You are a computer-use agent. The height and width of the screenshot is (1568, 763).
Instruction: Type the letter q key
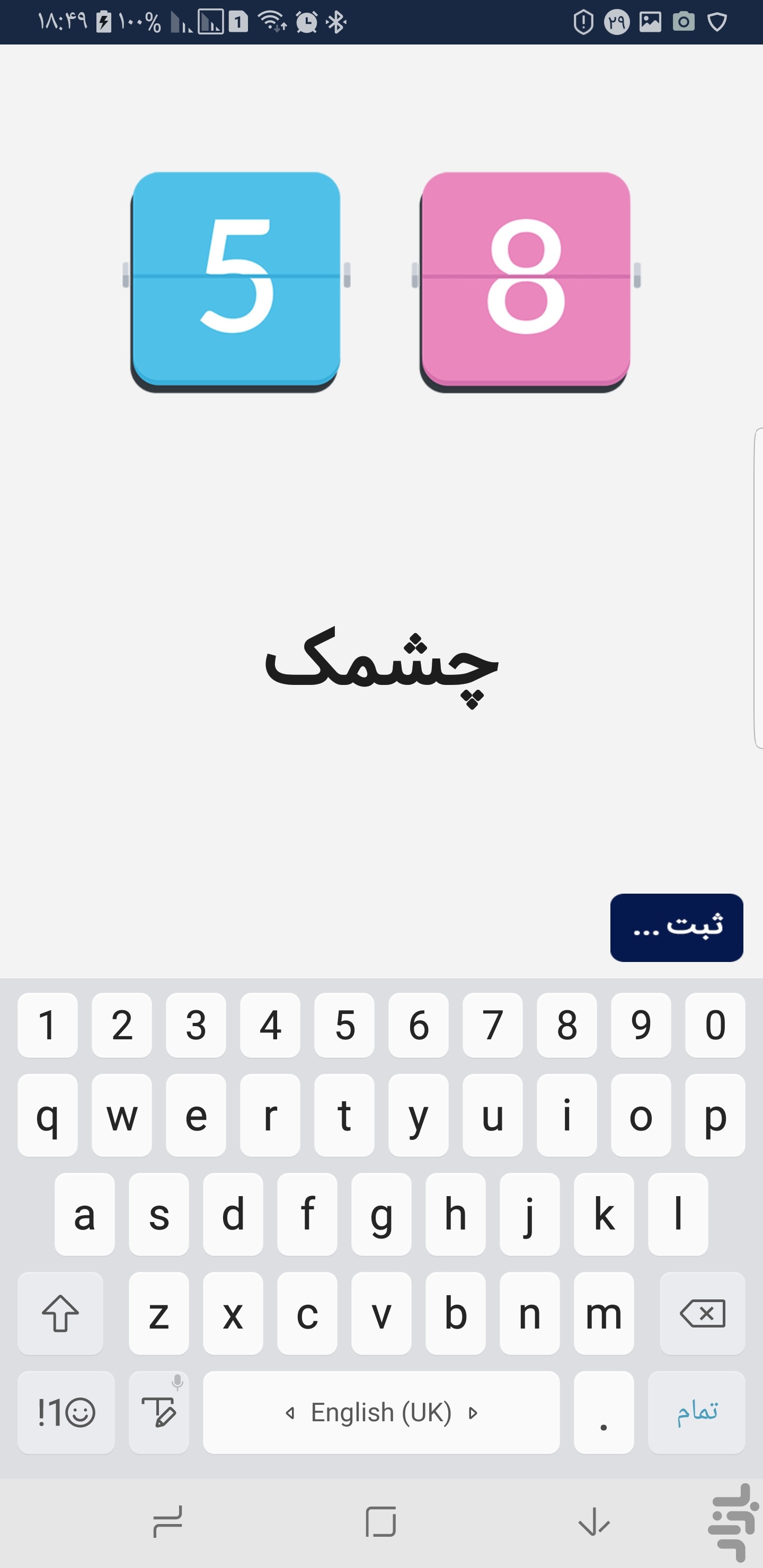(48, 1115)
